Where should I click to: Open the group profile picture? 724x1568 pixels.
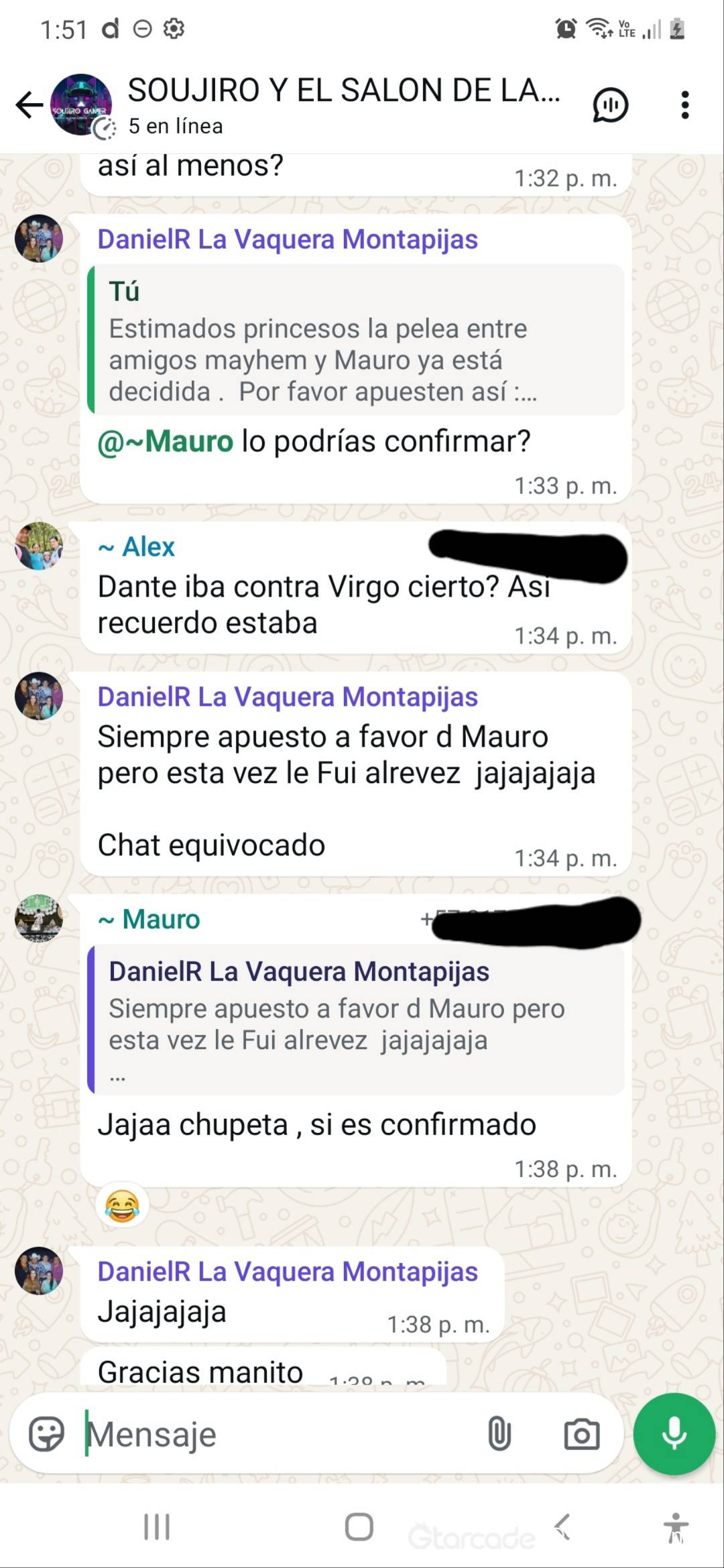[x=81, y=105]
